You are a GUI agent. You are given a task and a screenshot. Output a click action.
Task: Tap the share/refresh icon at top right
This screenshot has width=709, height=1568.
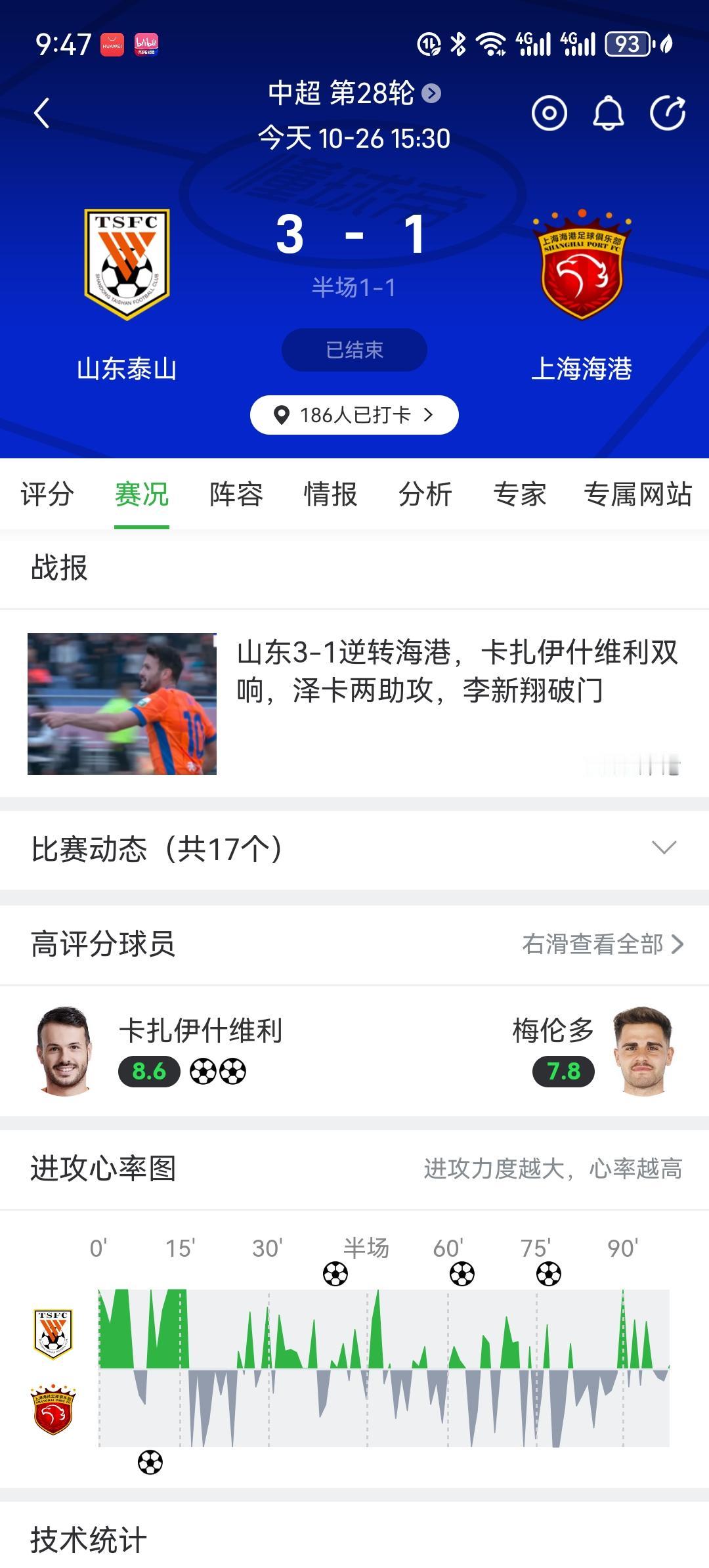point(668,113)
